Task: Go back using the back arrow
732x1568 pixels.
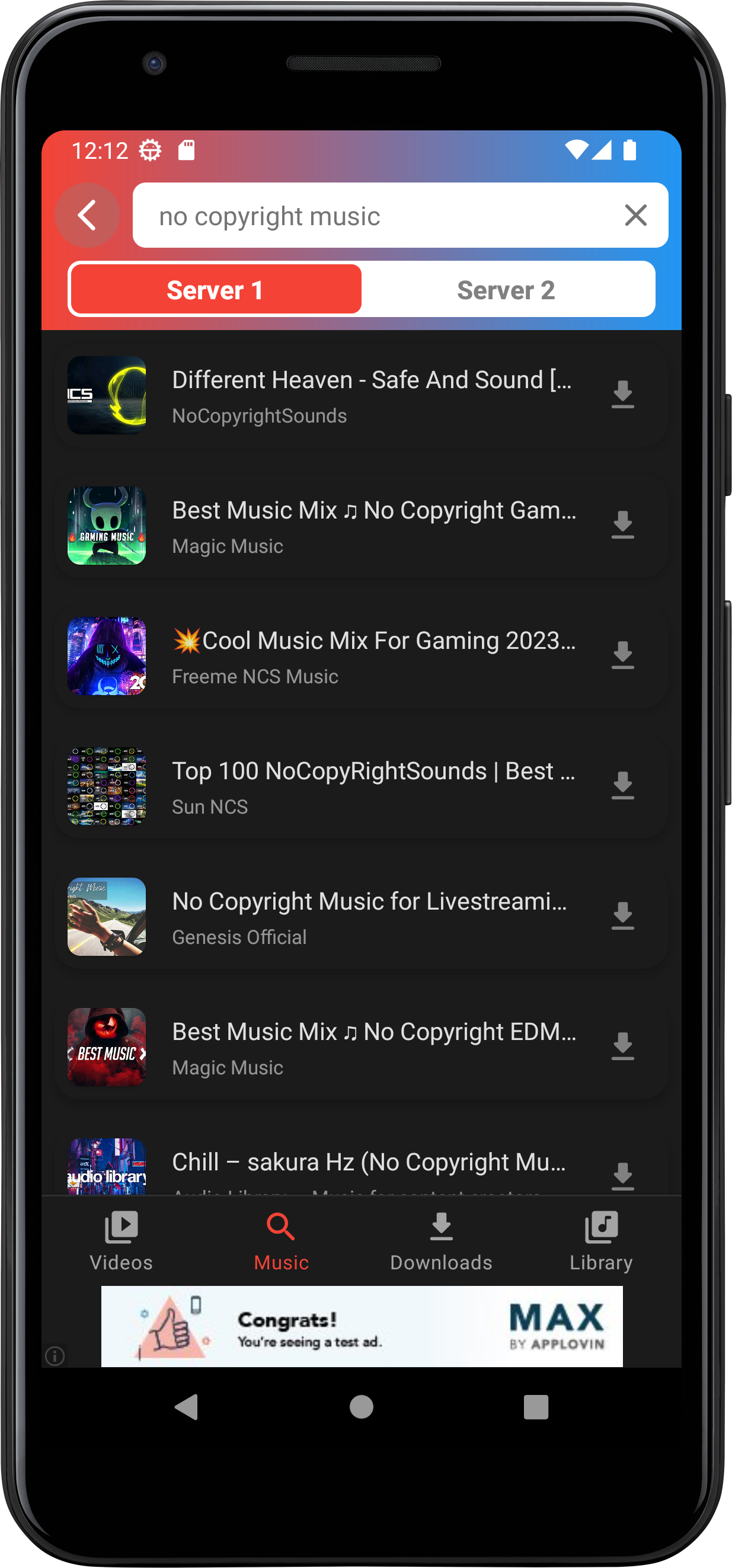Action: point(87,216)
